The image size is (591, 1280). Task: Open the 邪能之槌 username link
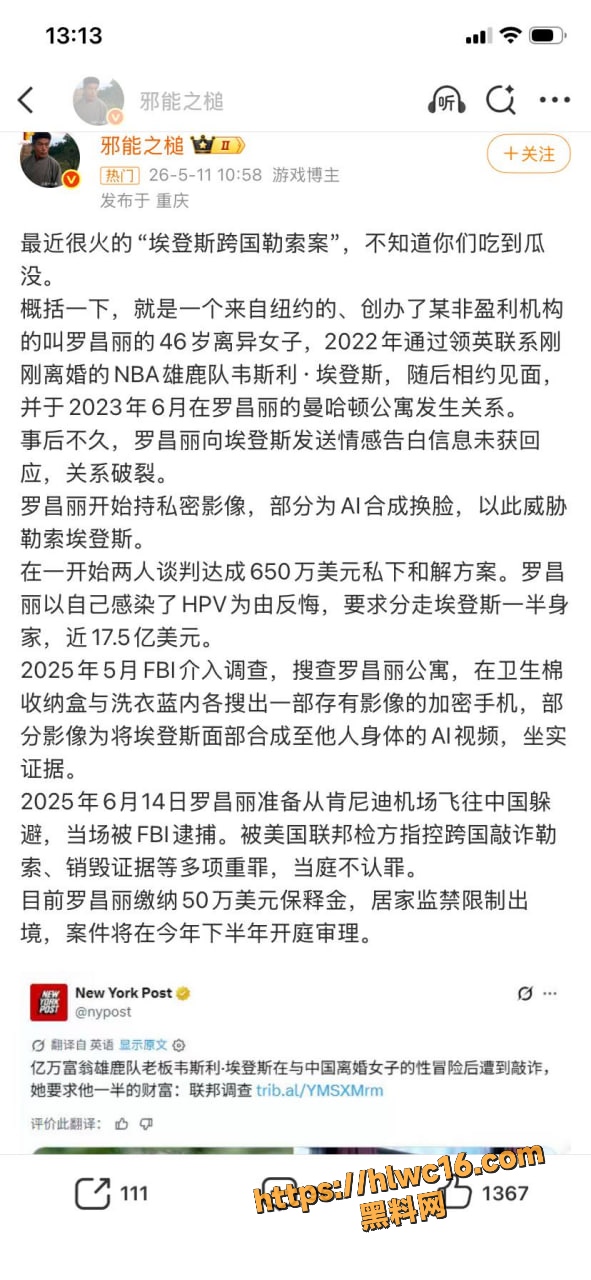click(142, 146)
